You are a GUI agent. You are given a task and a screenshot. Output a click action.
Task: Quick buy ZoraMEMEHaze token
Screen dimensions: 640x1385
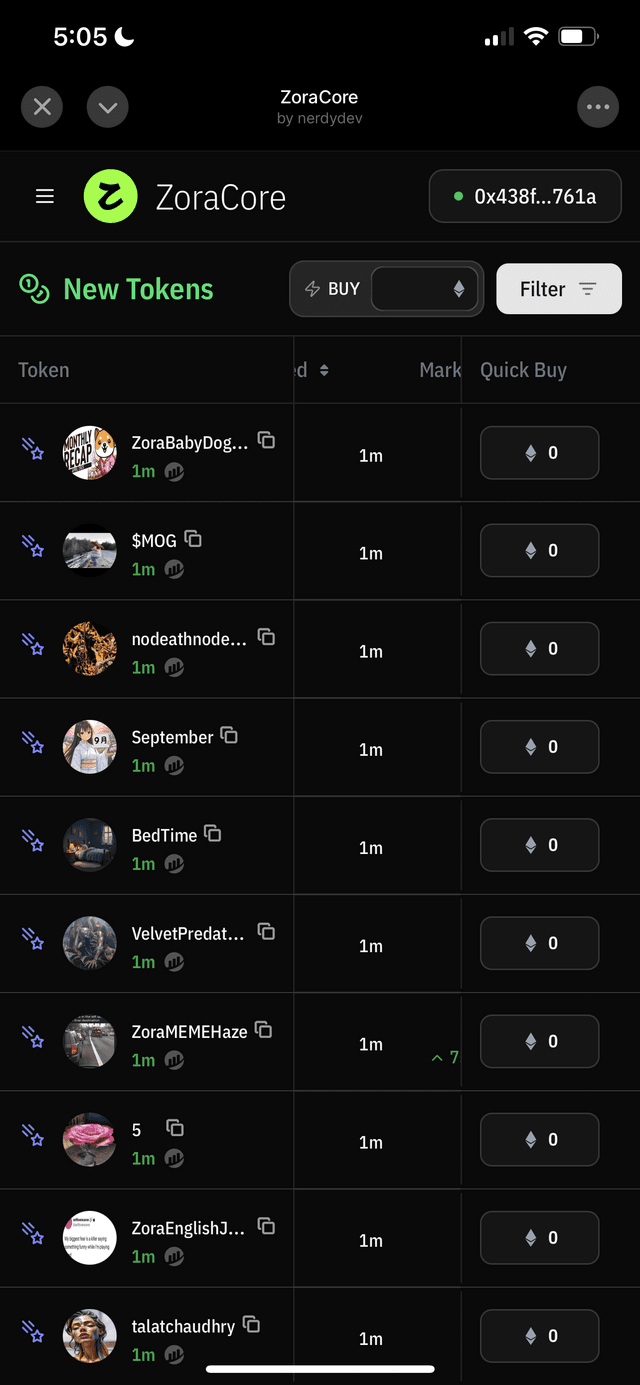click(540, 1042)
